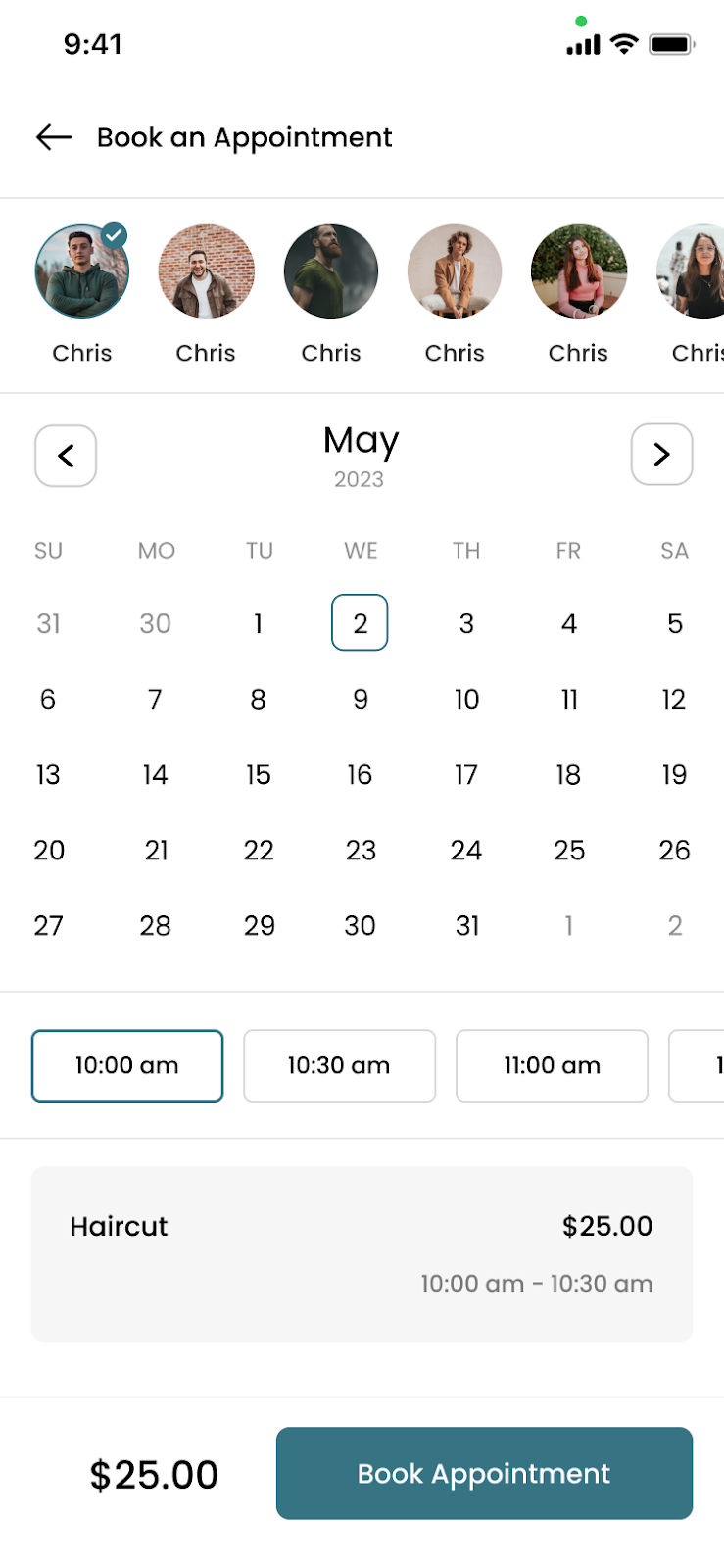Select May 31 on the calendar

467,926
